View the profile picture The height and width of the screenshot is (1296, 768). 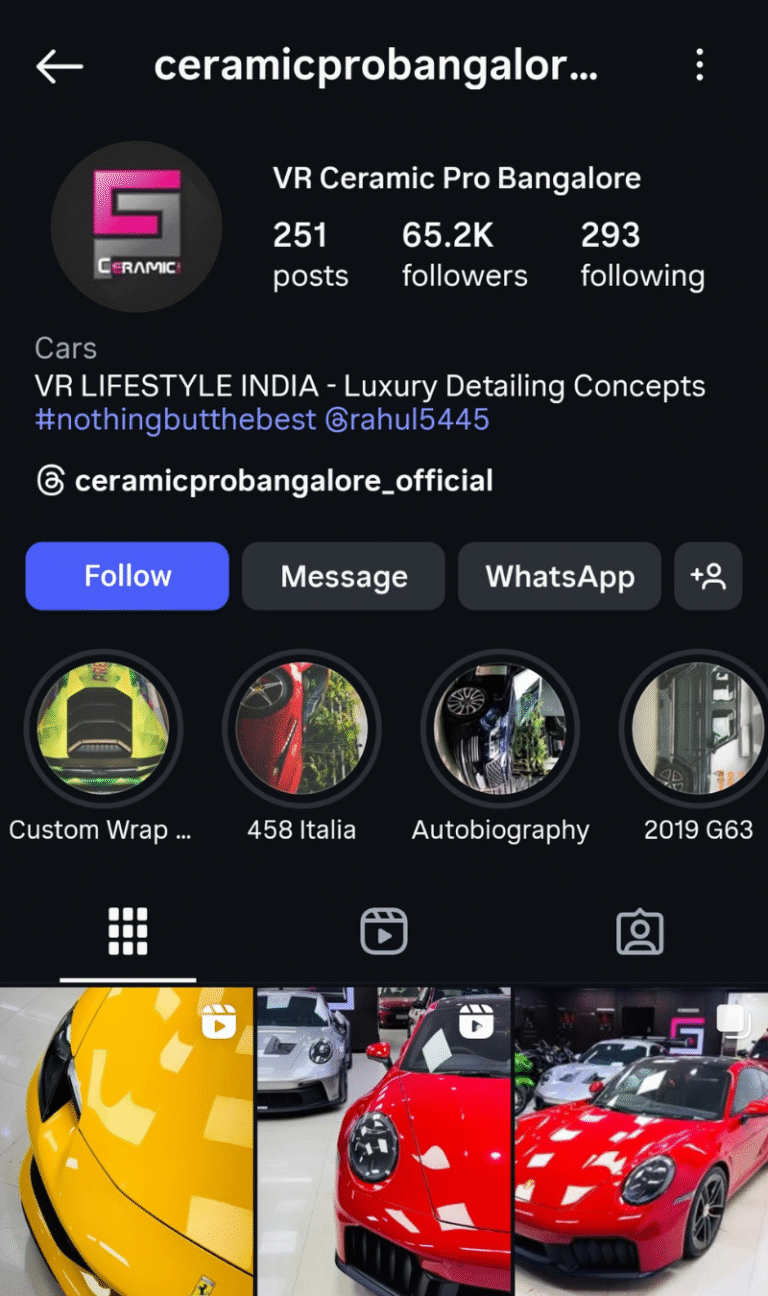[136, 226]
